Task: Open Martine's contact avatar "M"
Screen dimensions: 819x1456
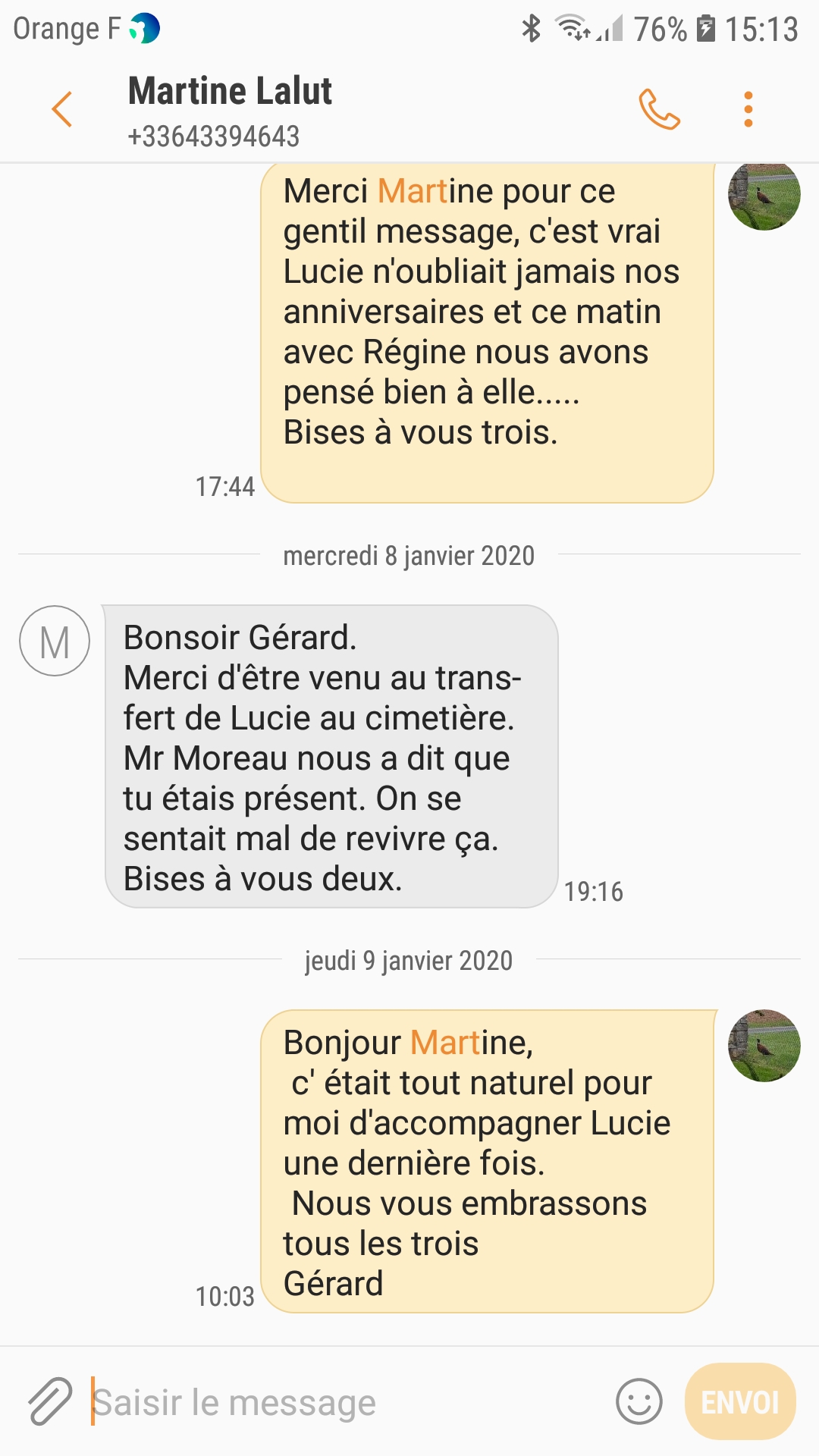Action: pyautogui.click(x=55, y=641)
